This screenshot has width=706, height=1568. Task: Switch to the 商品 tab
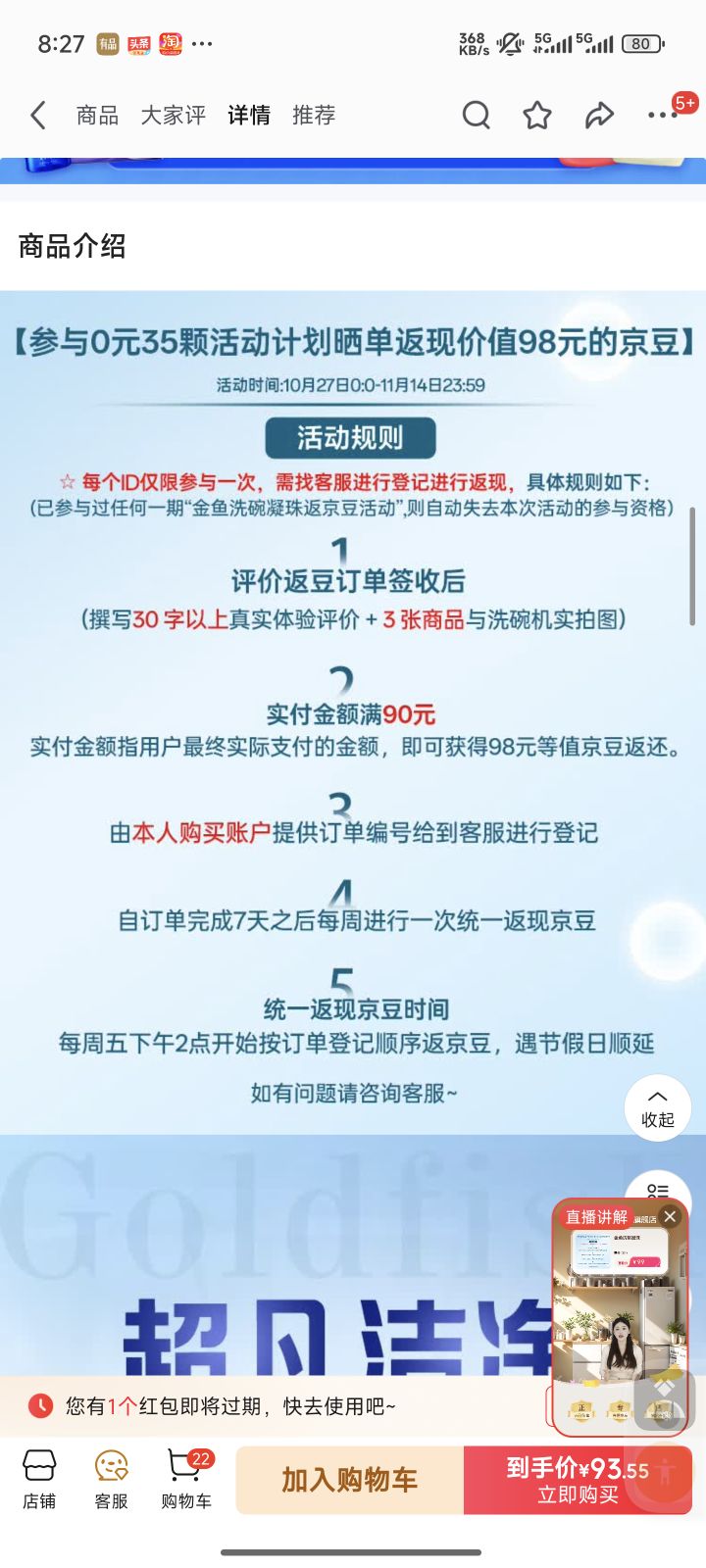97,116
